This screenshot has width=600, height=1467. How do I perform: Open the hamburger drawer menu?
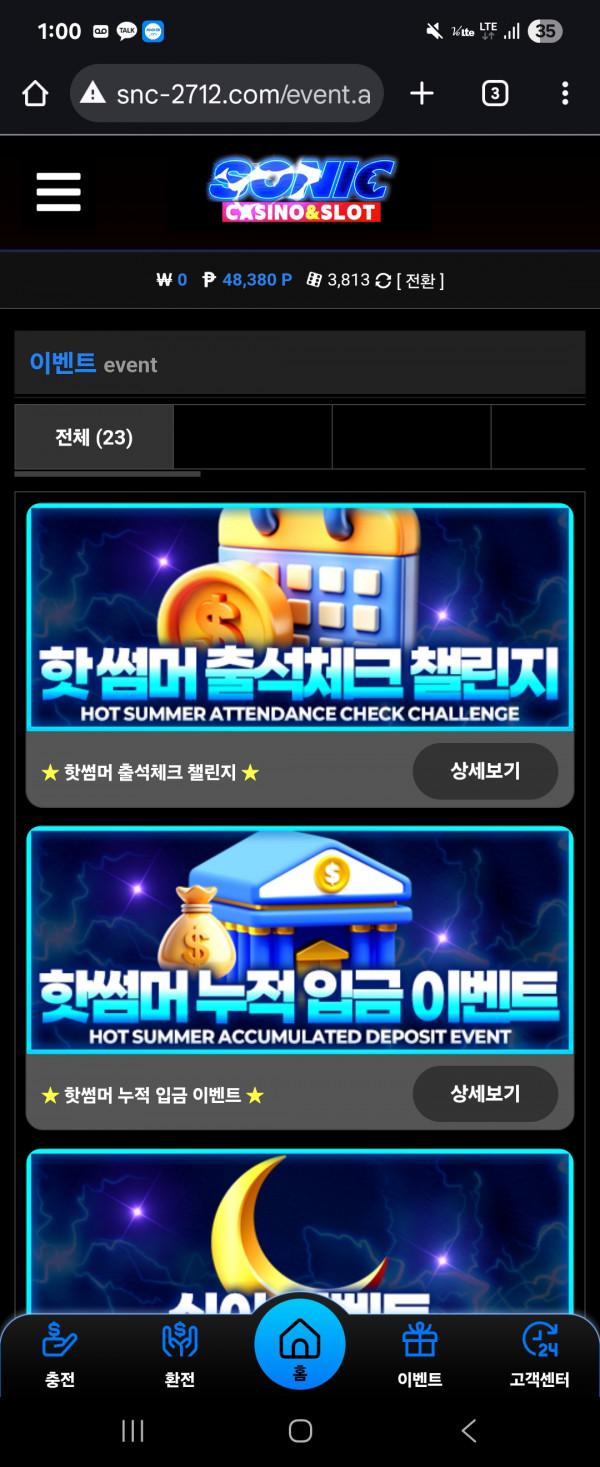coord(58,191)
